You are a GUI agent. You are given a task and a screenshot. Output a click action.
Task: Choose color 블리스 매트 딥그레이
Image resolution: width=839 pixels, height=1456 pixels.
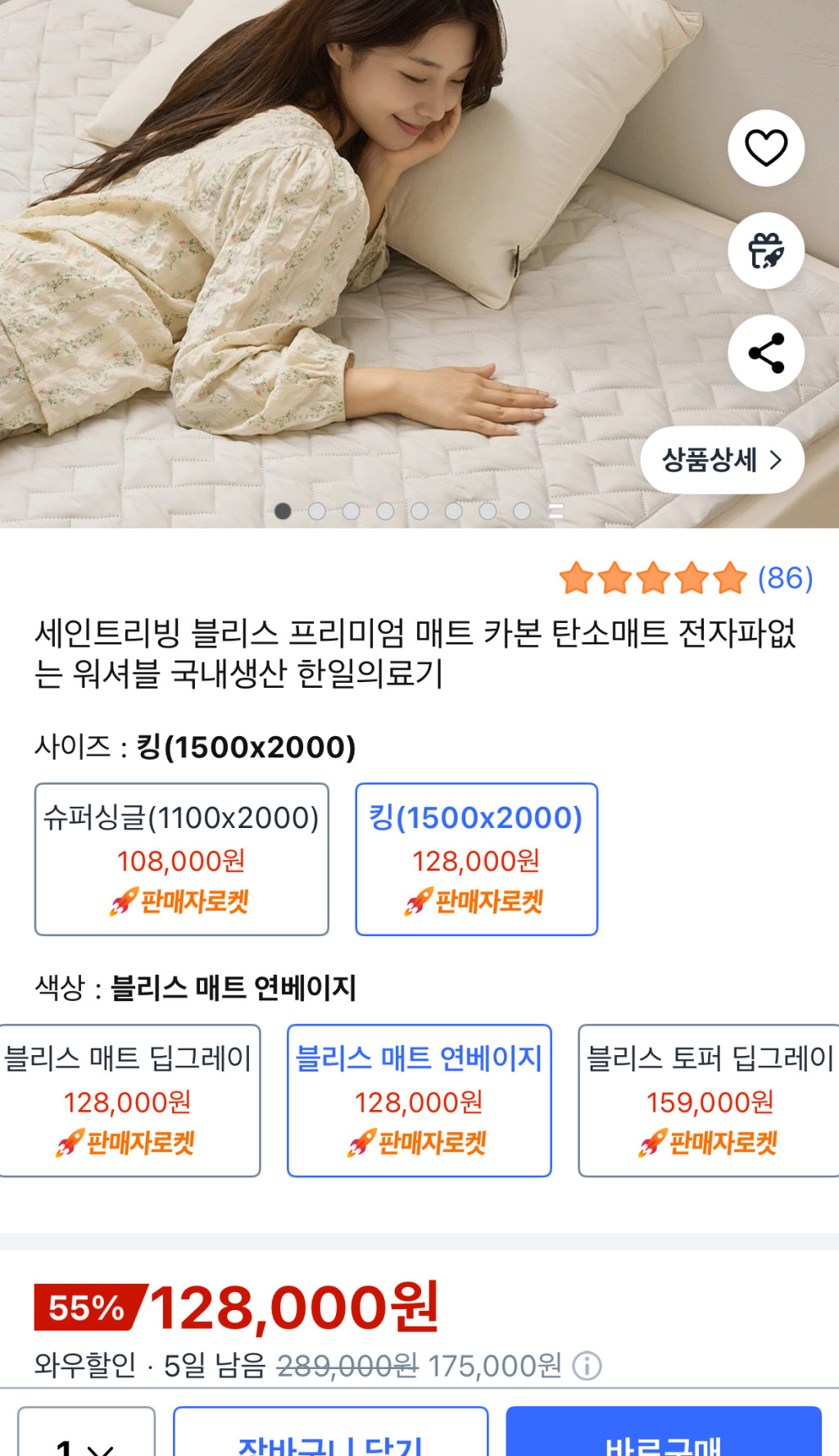128,1100
